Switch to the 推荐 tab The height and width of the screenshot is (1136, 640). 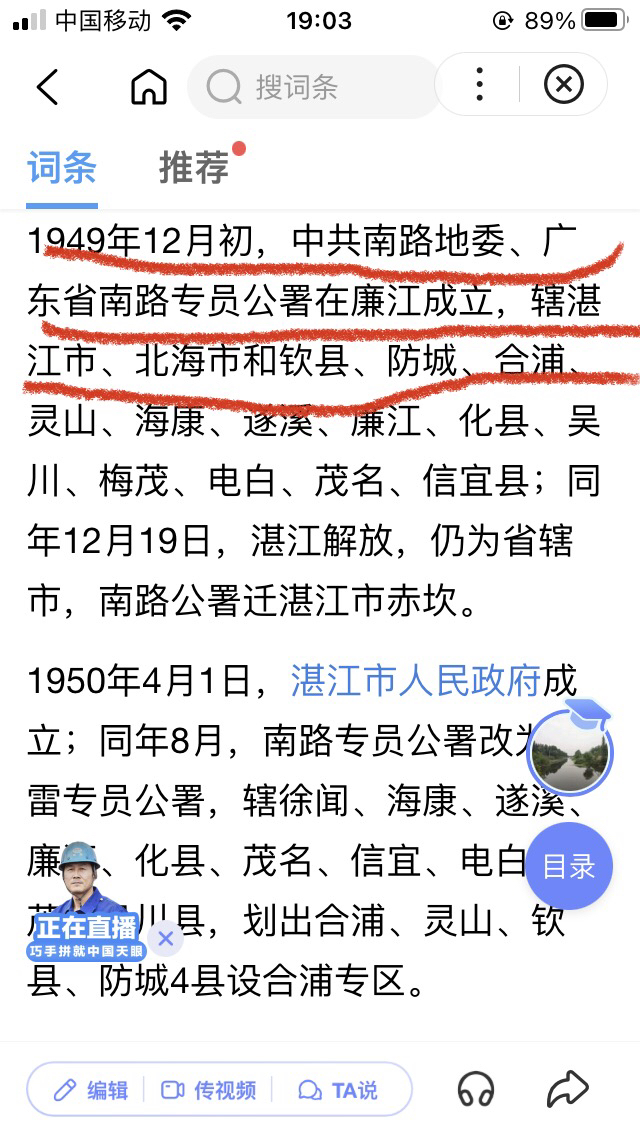pyautogui.click(x=194, y=167)
